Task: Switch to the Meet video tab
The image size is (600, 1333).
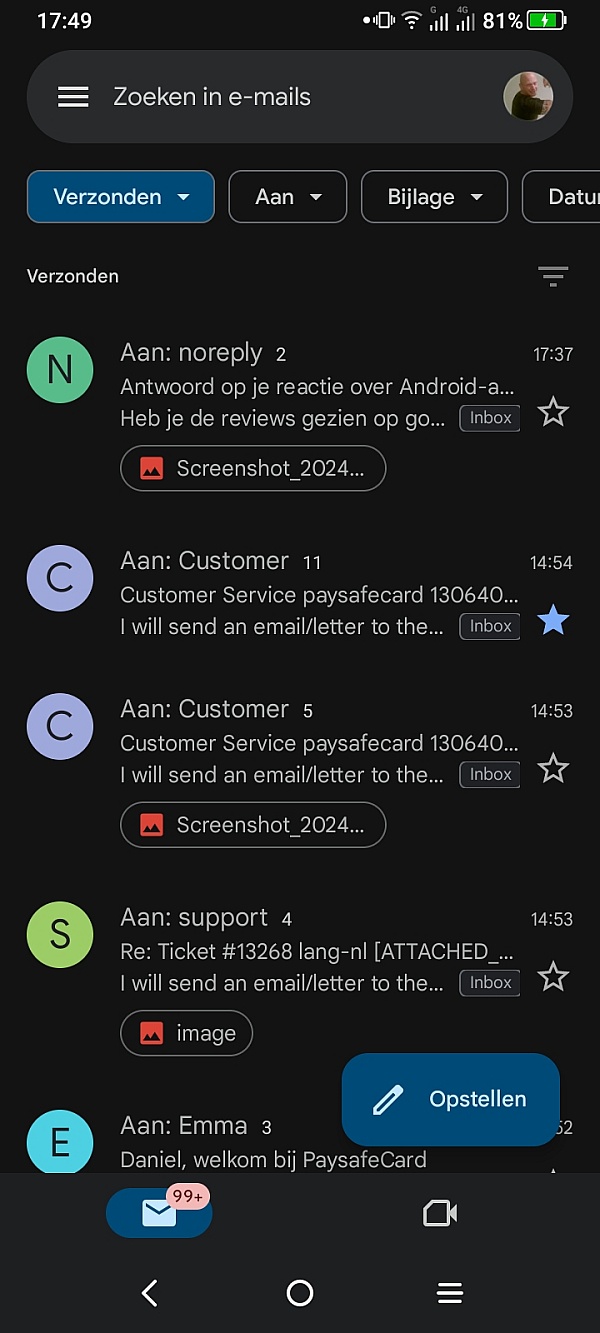Action: (441, 1213)
